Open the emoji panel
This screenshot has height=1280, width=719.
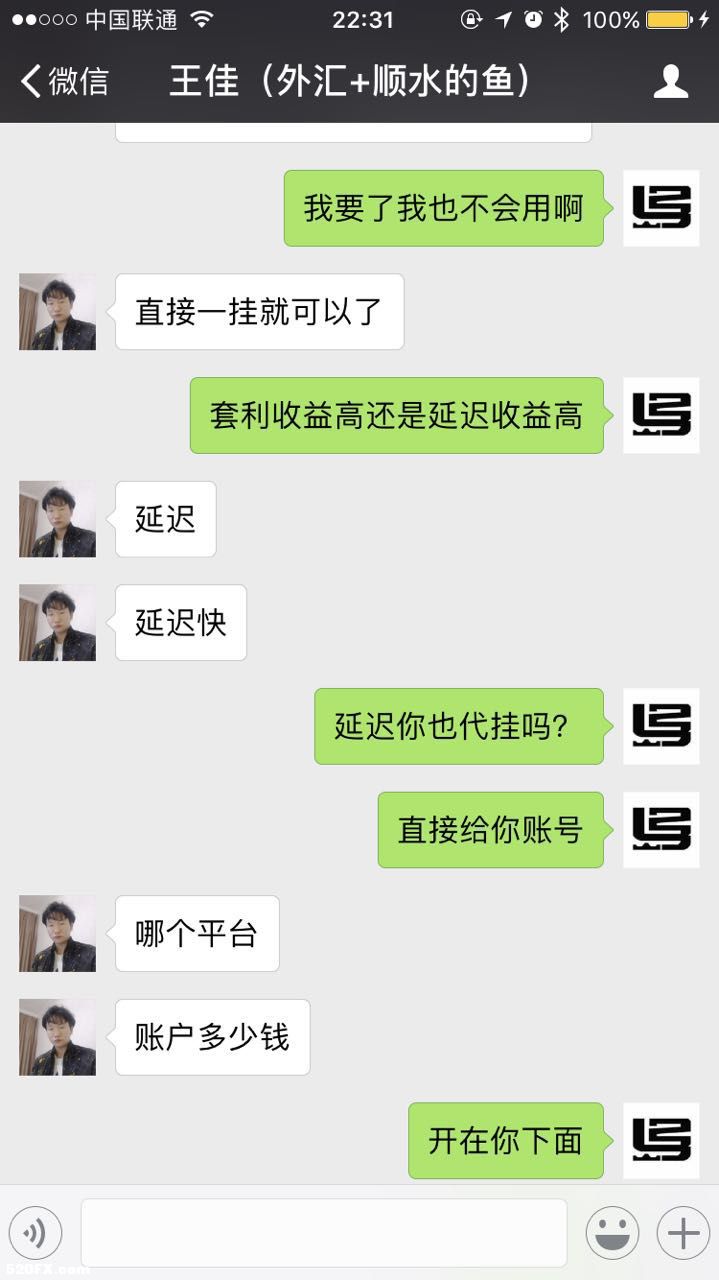click(612, 1233)
